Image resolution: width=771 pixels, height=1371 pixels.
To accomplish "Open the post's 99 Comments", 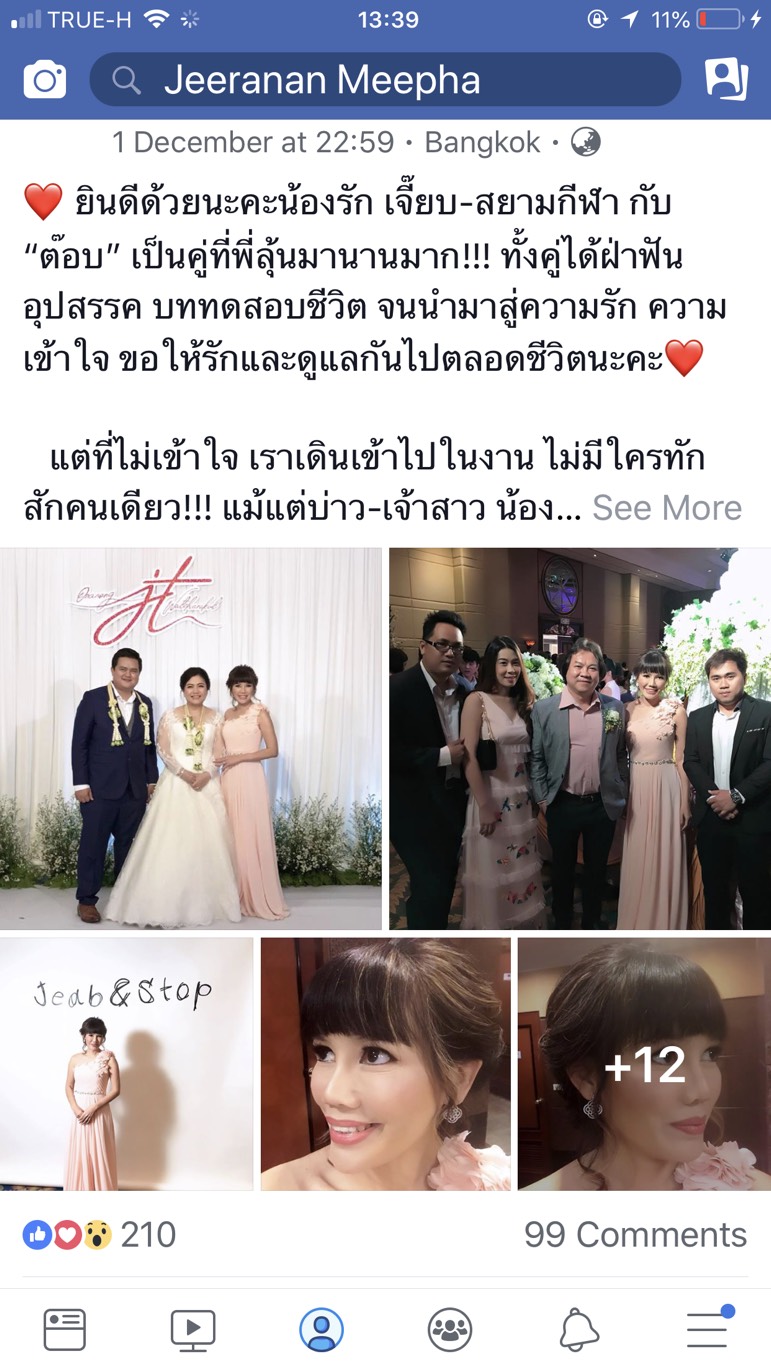I will coord(637,1234).
